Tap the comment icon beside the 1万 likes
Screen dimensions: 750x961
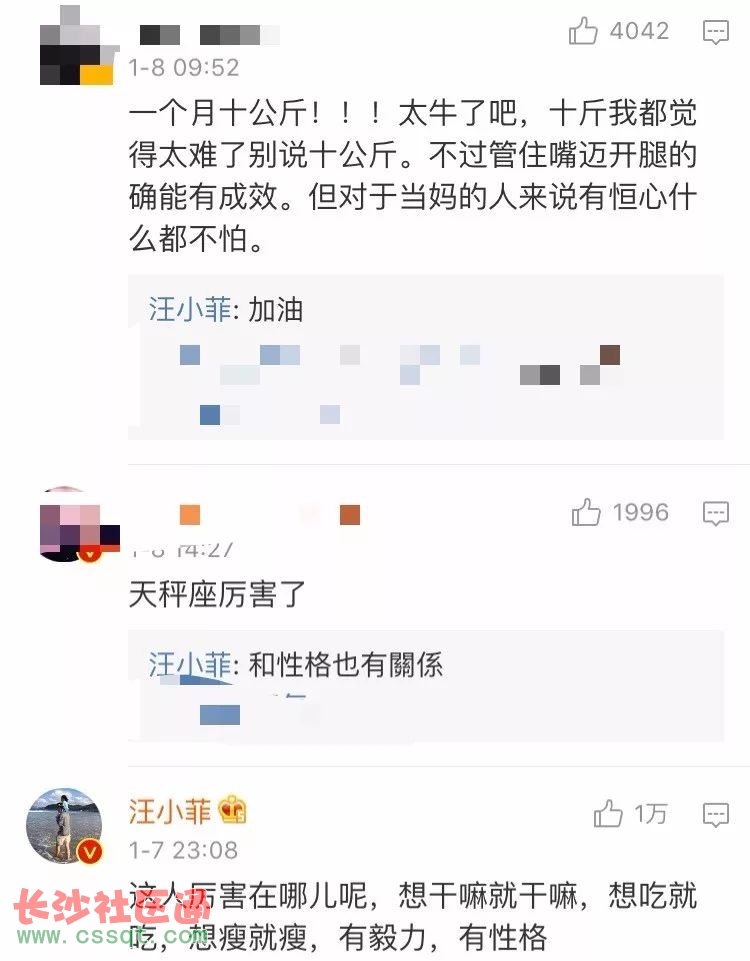point(715,814)
